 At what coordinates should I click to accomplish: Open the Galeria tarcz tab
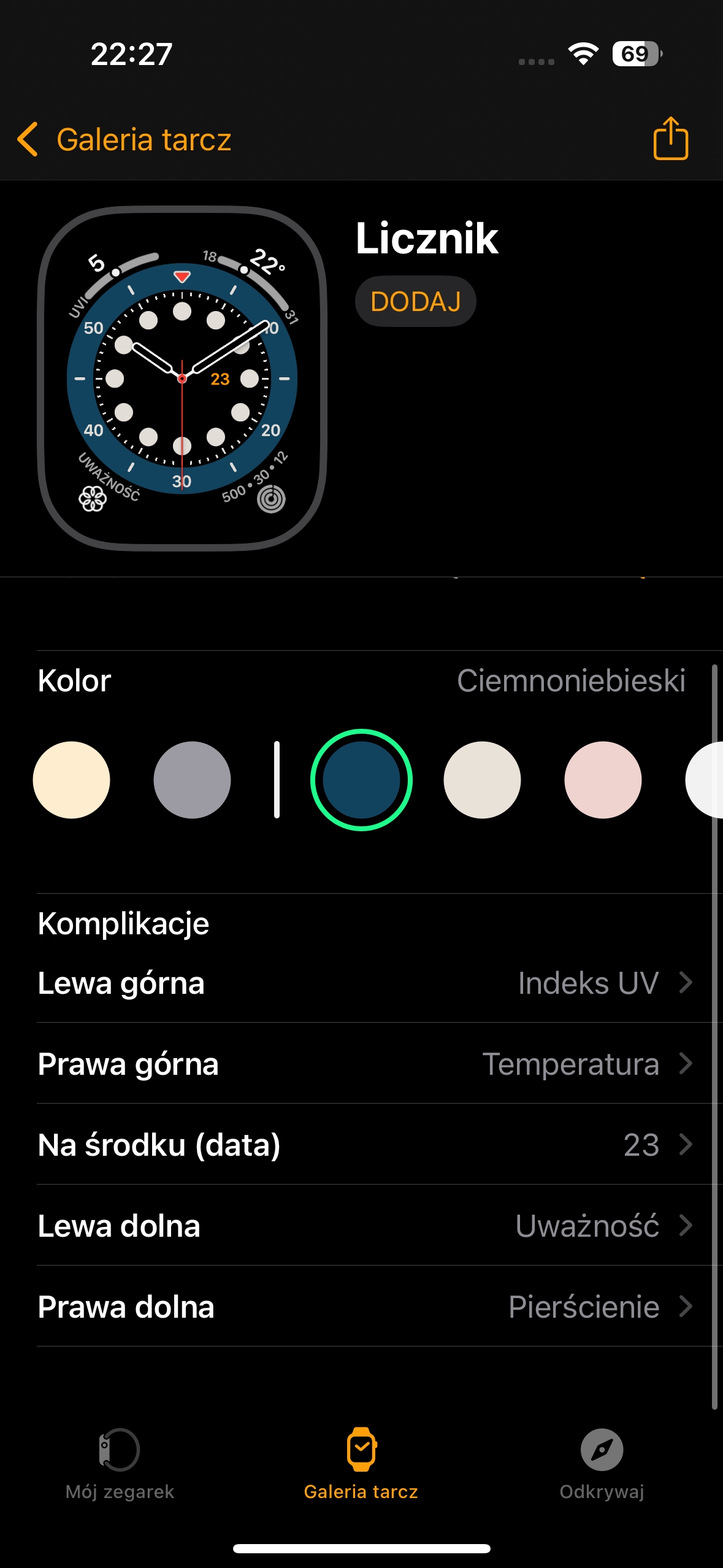pyautogui.click(x=361, y=1464)
